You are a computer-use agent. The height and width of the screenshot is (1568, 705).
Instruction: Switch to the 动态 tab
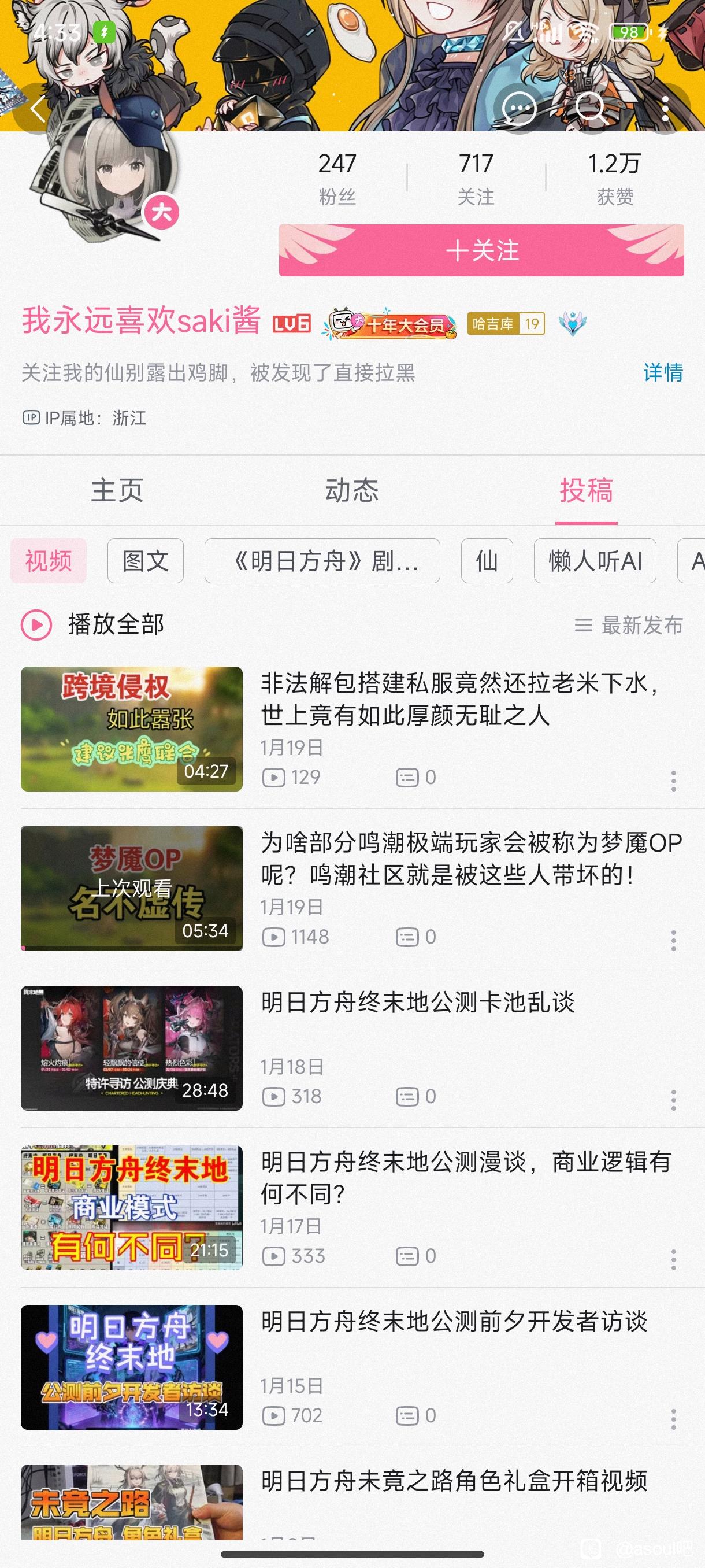coord(351,490)
